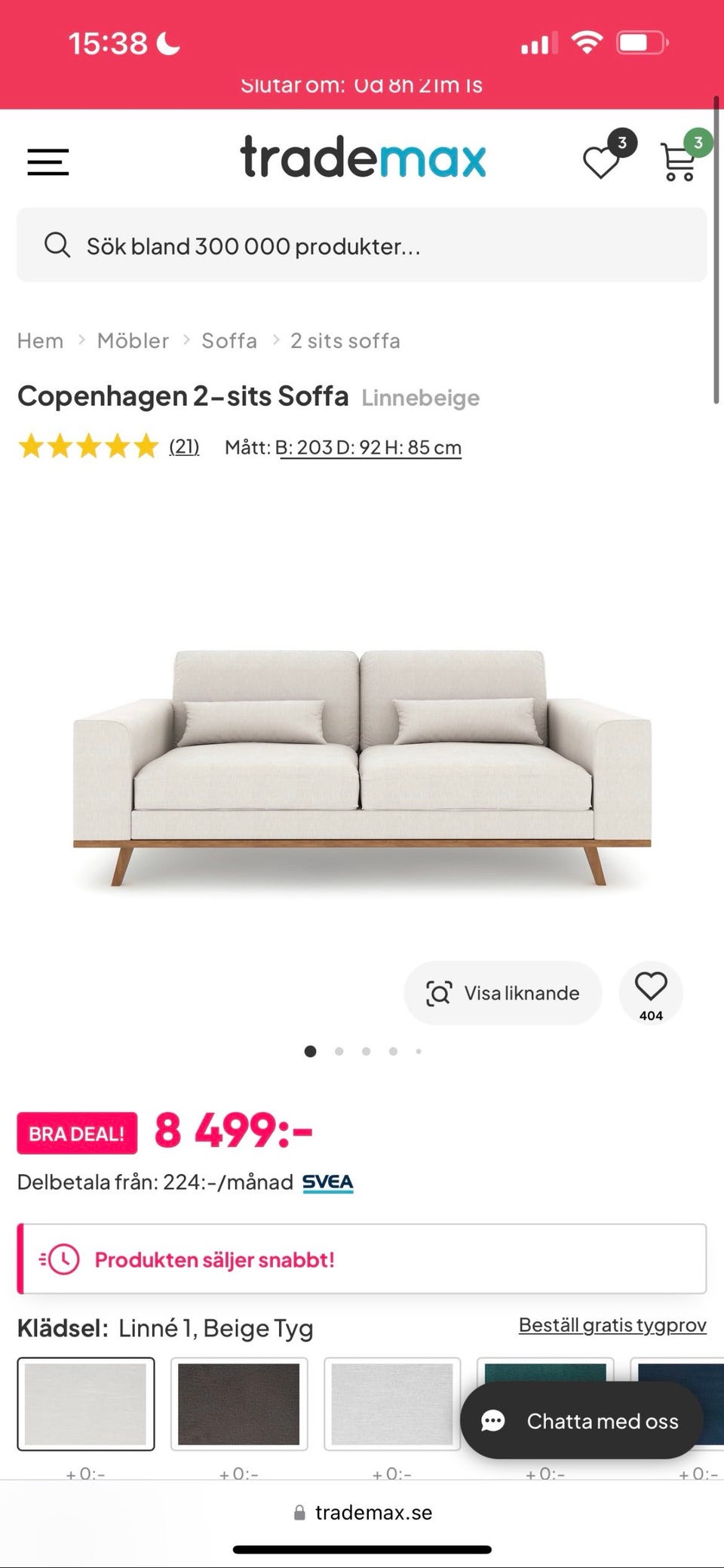Tap the clock icon beside Produkten säljer snabbt
The width and height of the screenshot is (724, 1568).
pos(64,1259)
